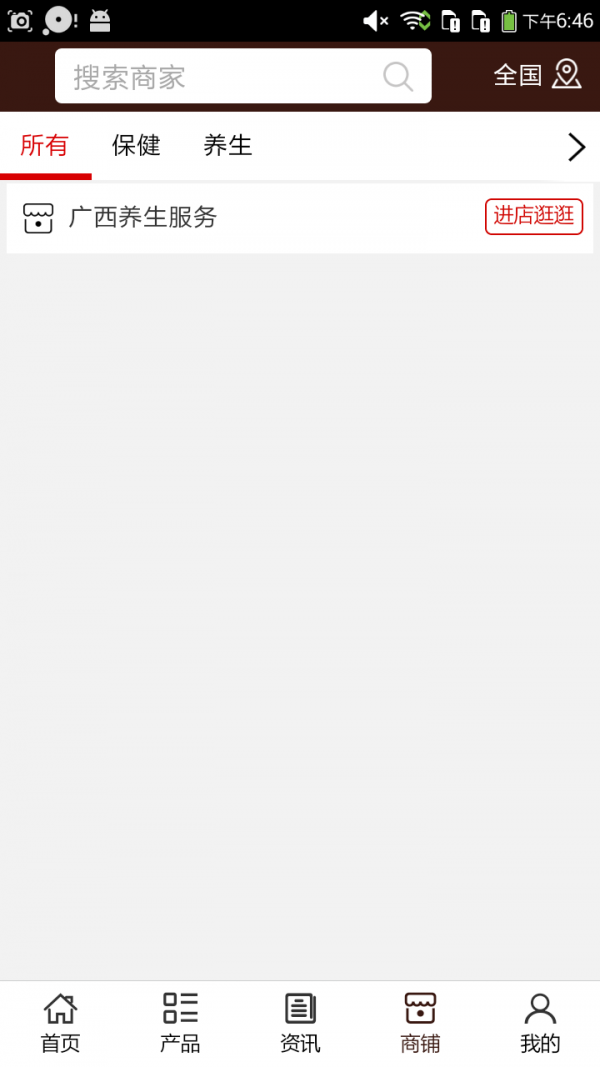This screenshot has height=1067, width=600.
Task: Expand more categories with the right arrow
Action: click(576, 147)
